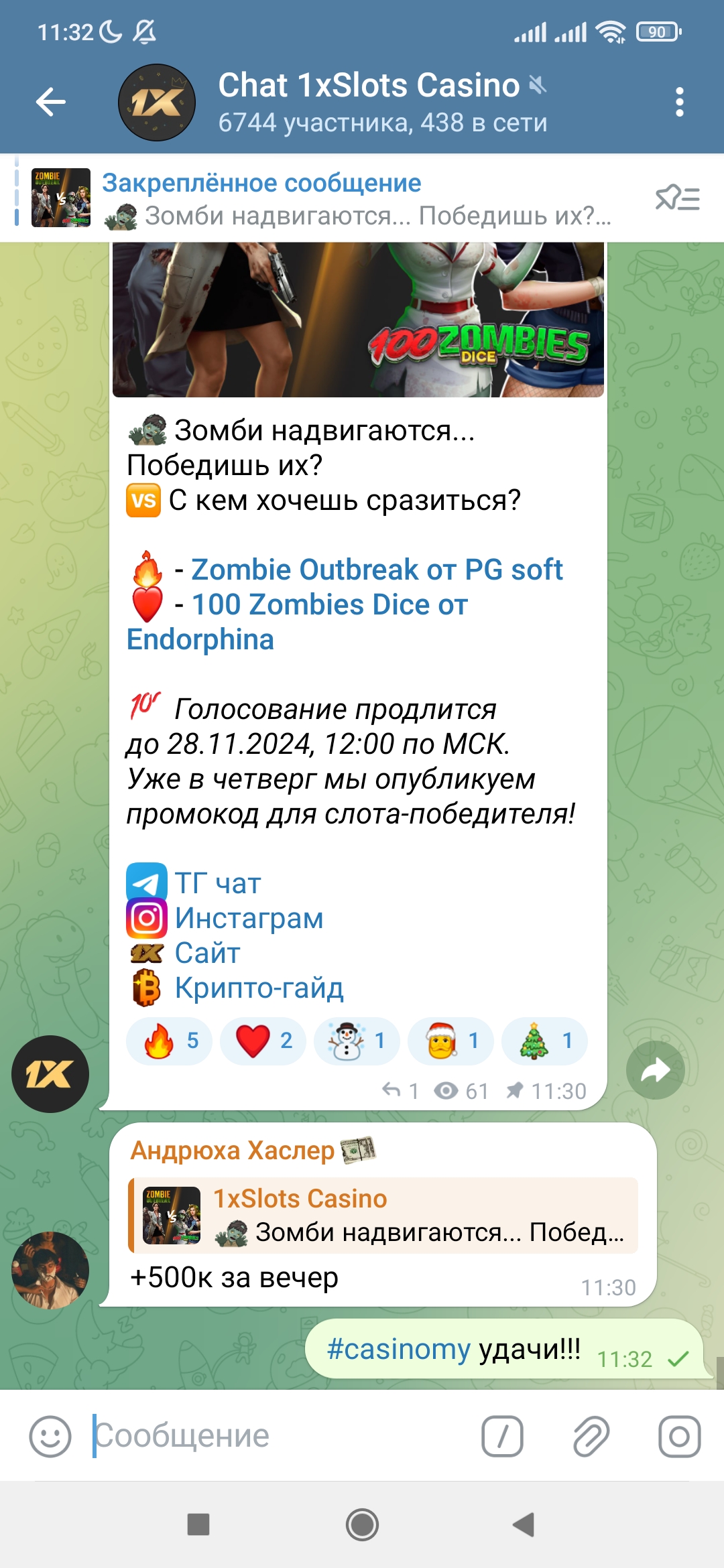The height and width of the screenshot is (1568, 724).
Task: Forward the zombie post with share arrow
Action: click(x=656, y=1070)
